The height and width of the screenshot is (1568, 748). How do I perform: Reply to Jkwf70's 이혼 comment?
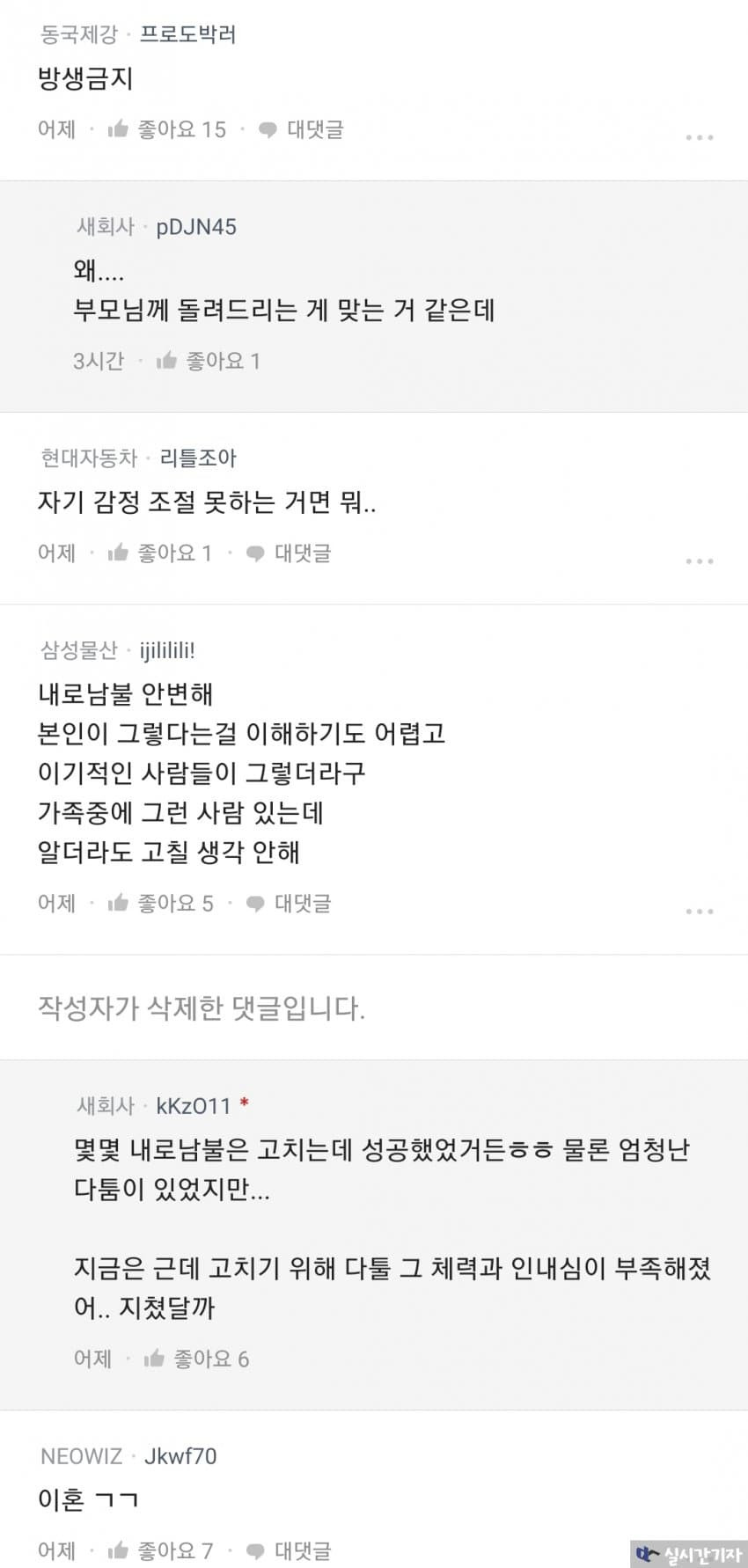pos(289,1550)
